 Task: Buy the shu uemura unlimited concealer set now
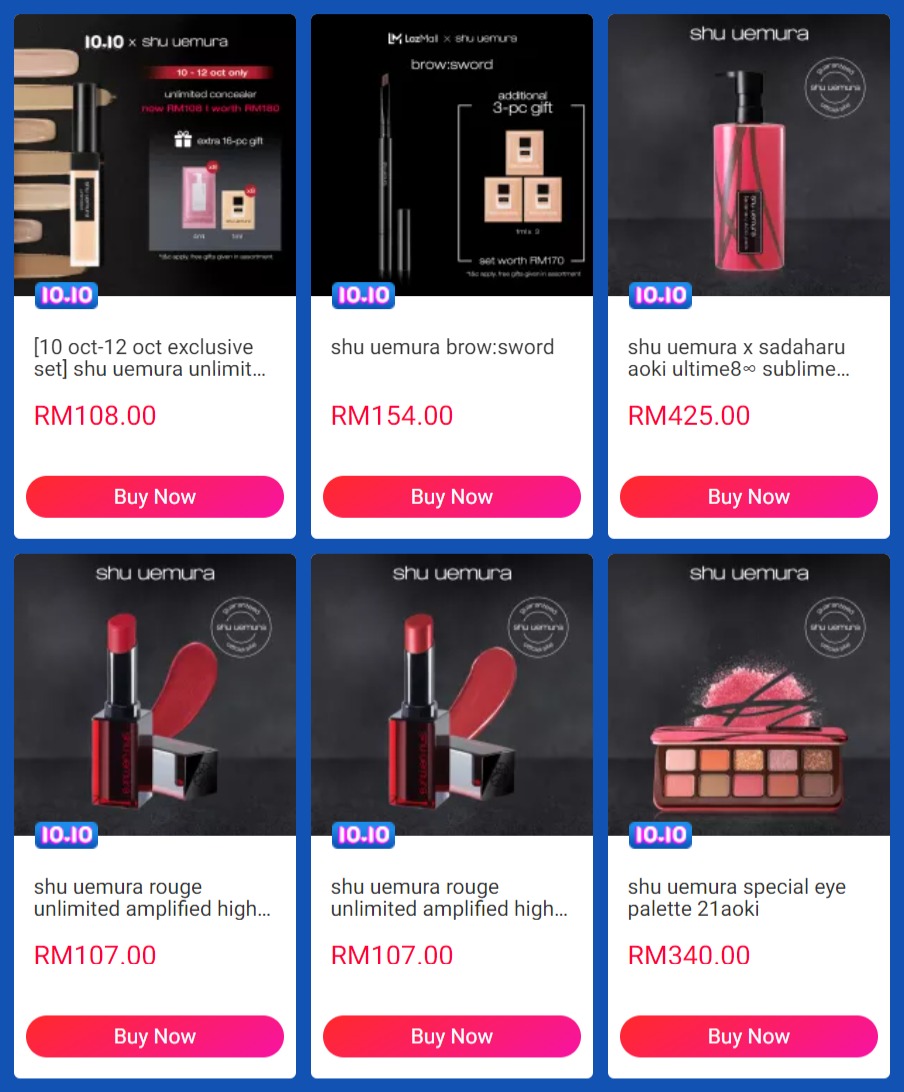pos(155,497)
